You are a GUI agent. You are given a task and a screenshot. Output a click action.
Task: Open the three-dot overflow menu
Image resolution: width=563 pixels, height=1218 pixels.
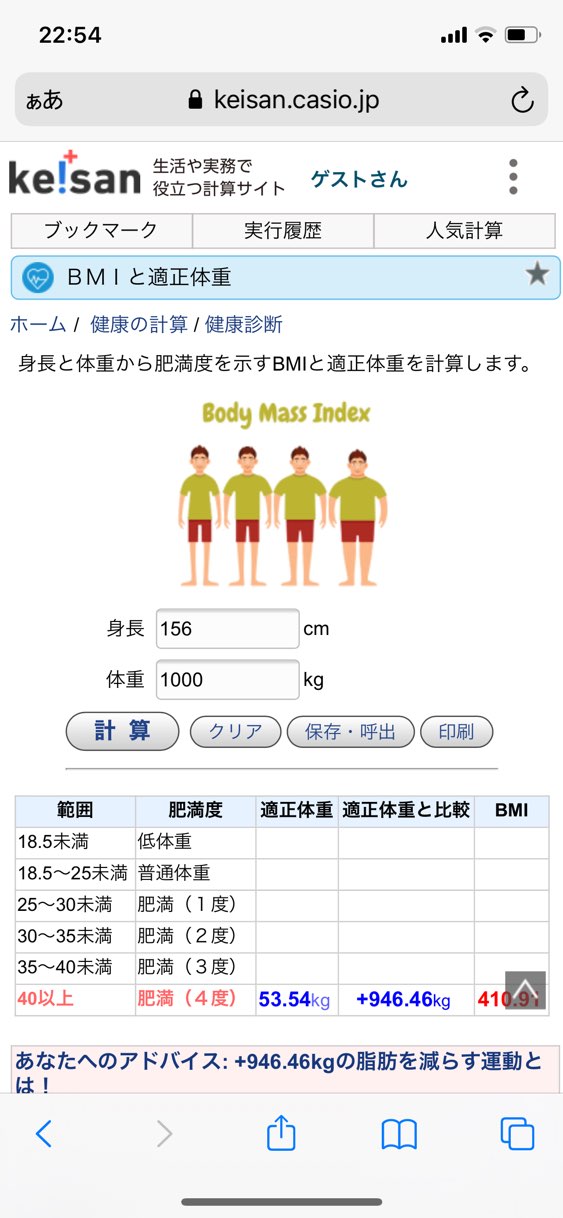coord(513,177)
